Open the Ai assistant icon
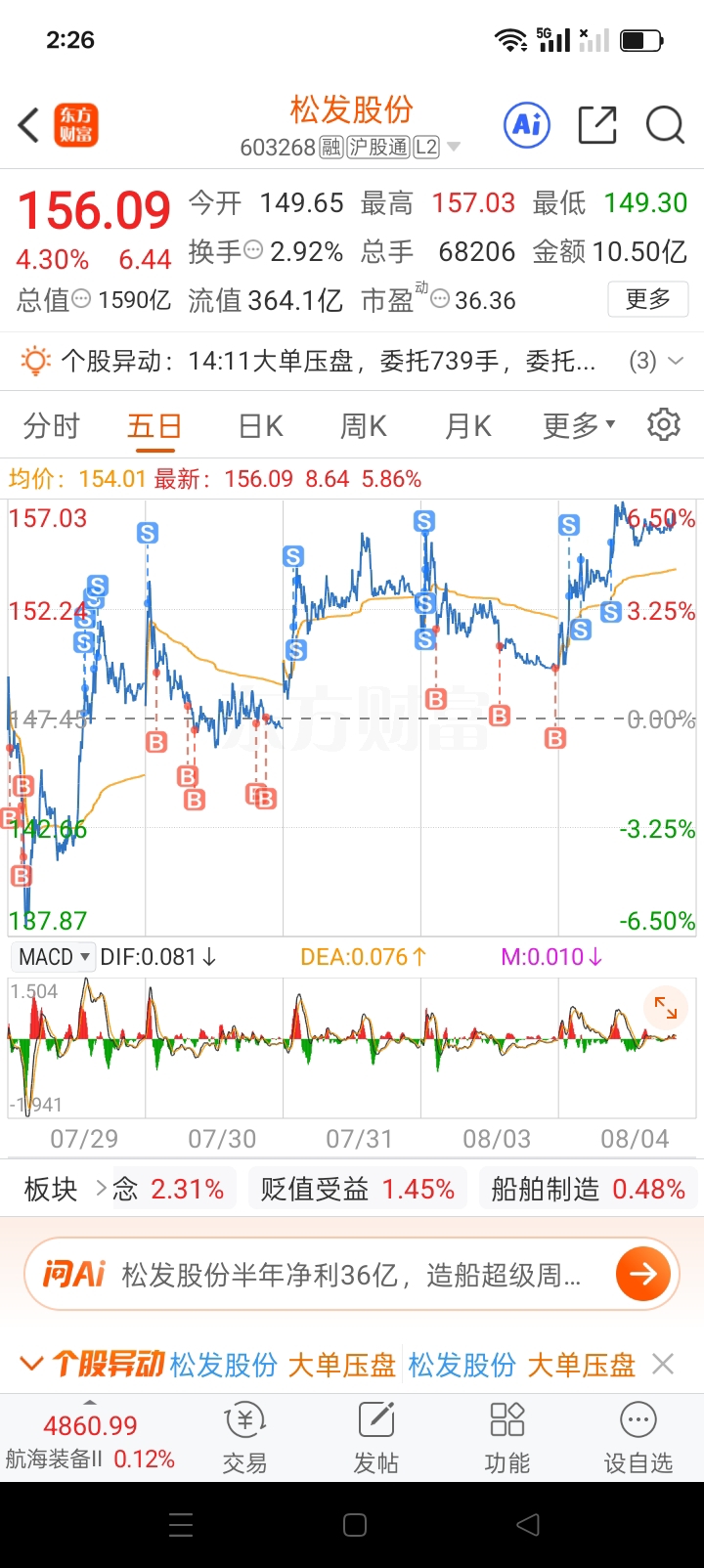The height and width of the screenshot is (1568, 704). [527, 124]
